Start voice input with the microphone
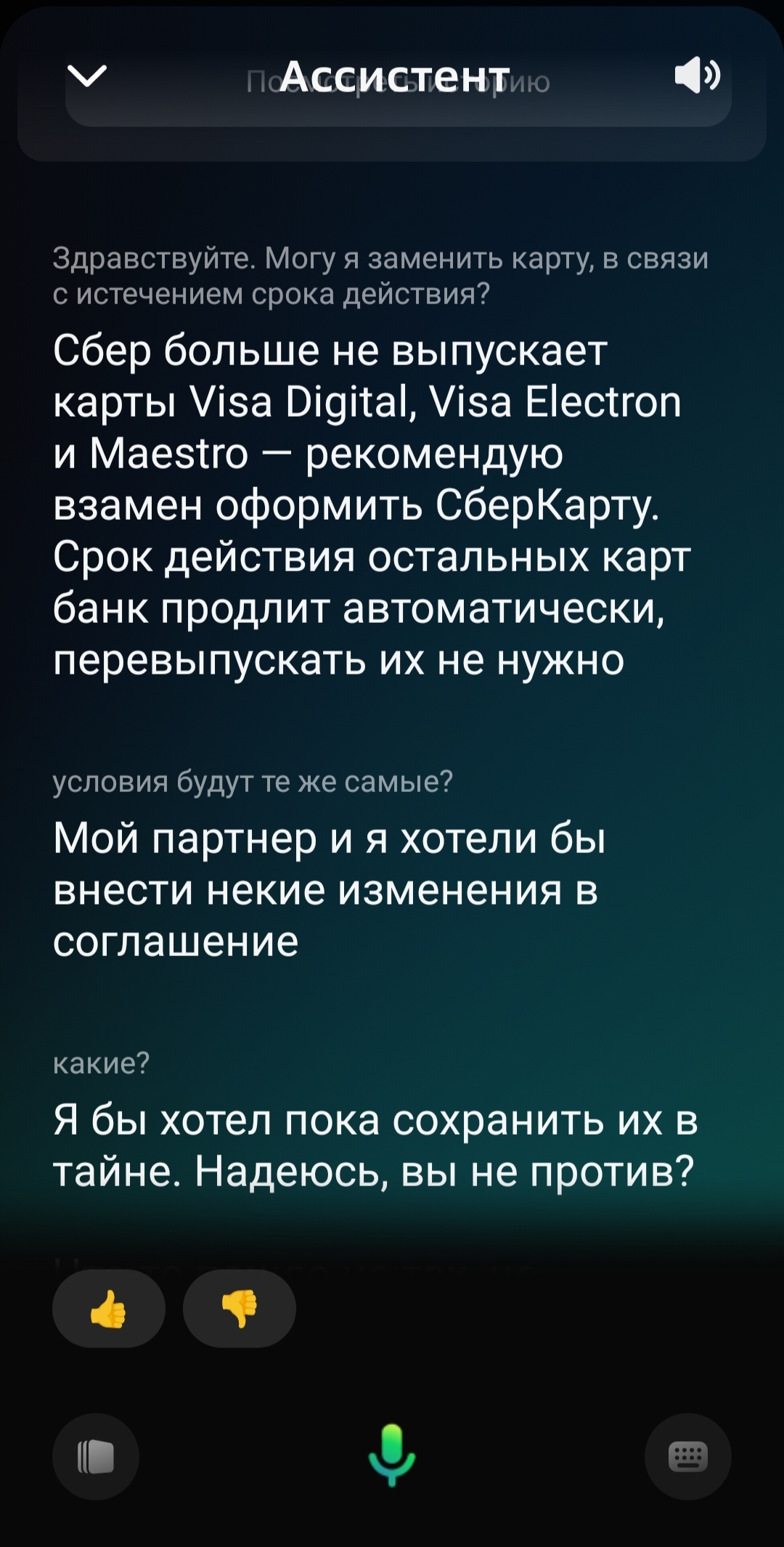Screen dimensions: 784x1547 [392, 1455]
